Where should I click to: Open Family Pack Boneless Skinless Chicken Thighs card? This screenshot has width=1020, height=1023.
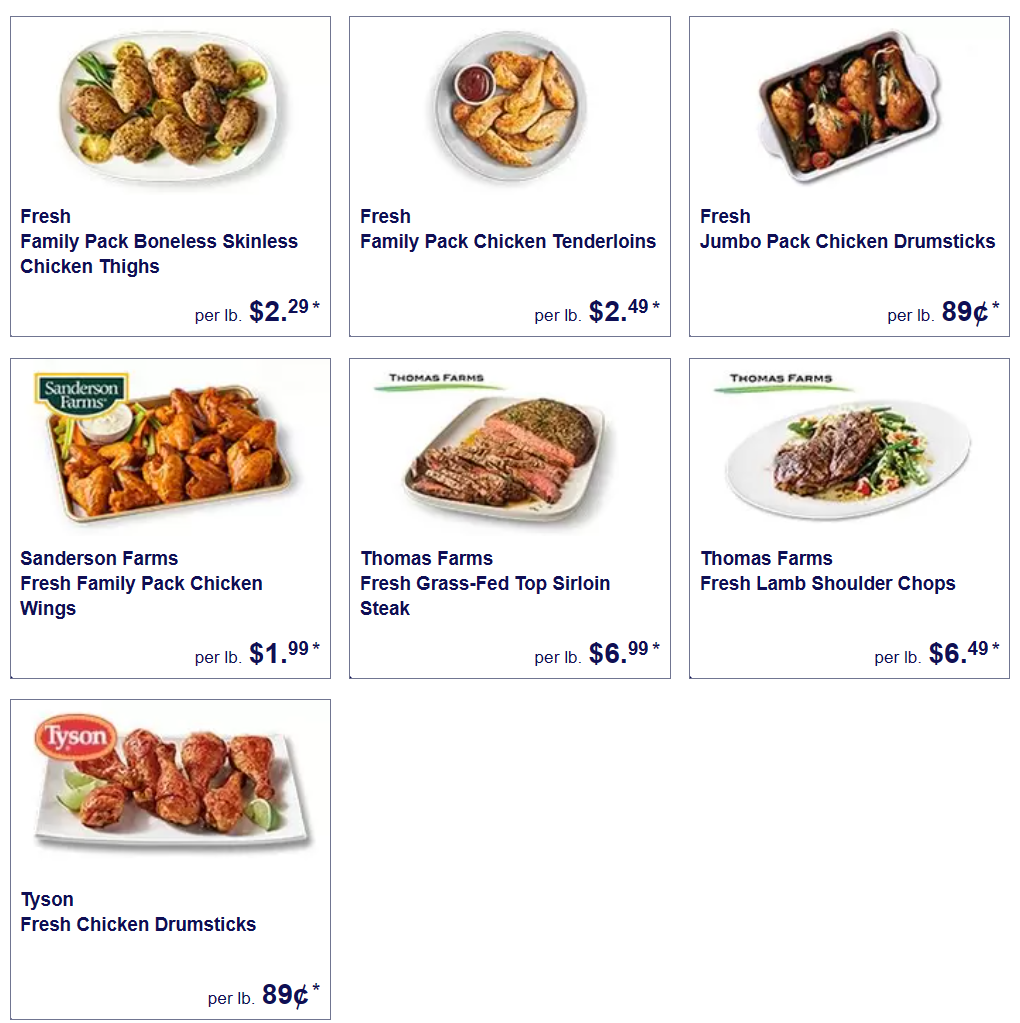(170, 177)
